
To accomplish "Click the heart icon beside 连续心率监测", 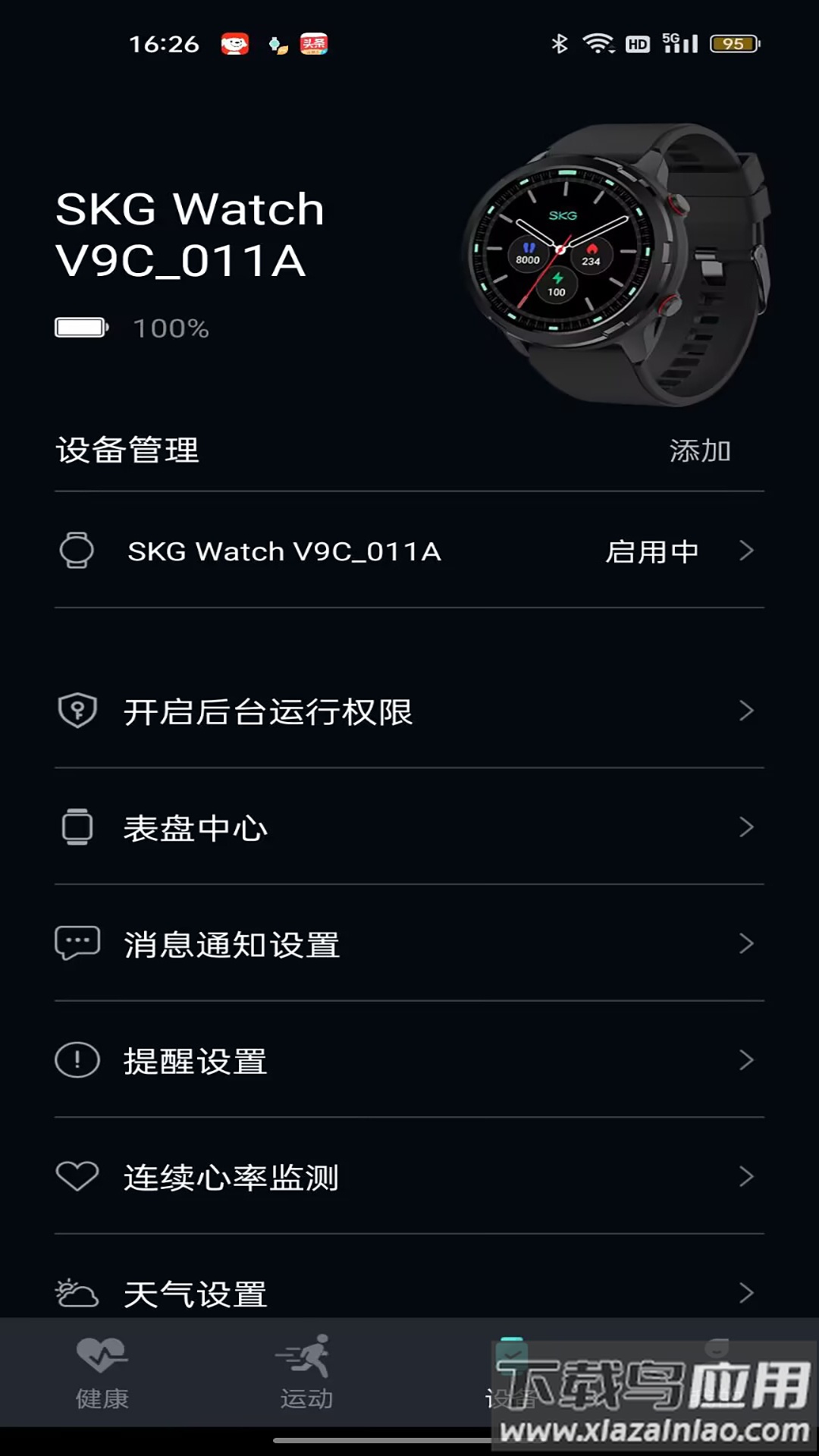I will (77, 1178).
